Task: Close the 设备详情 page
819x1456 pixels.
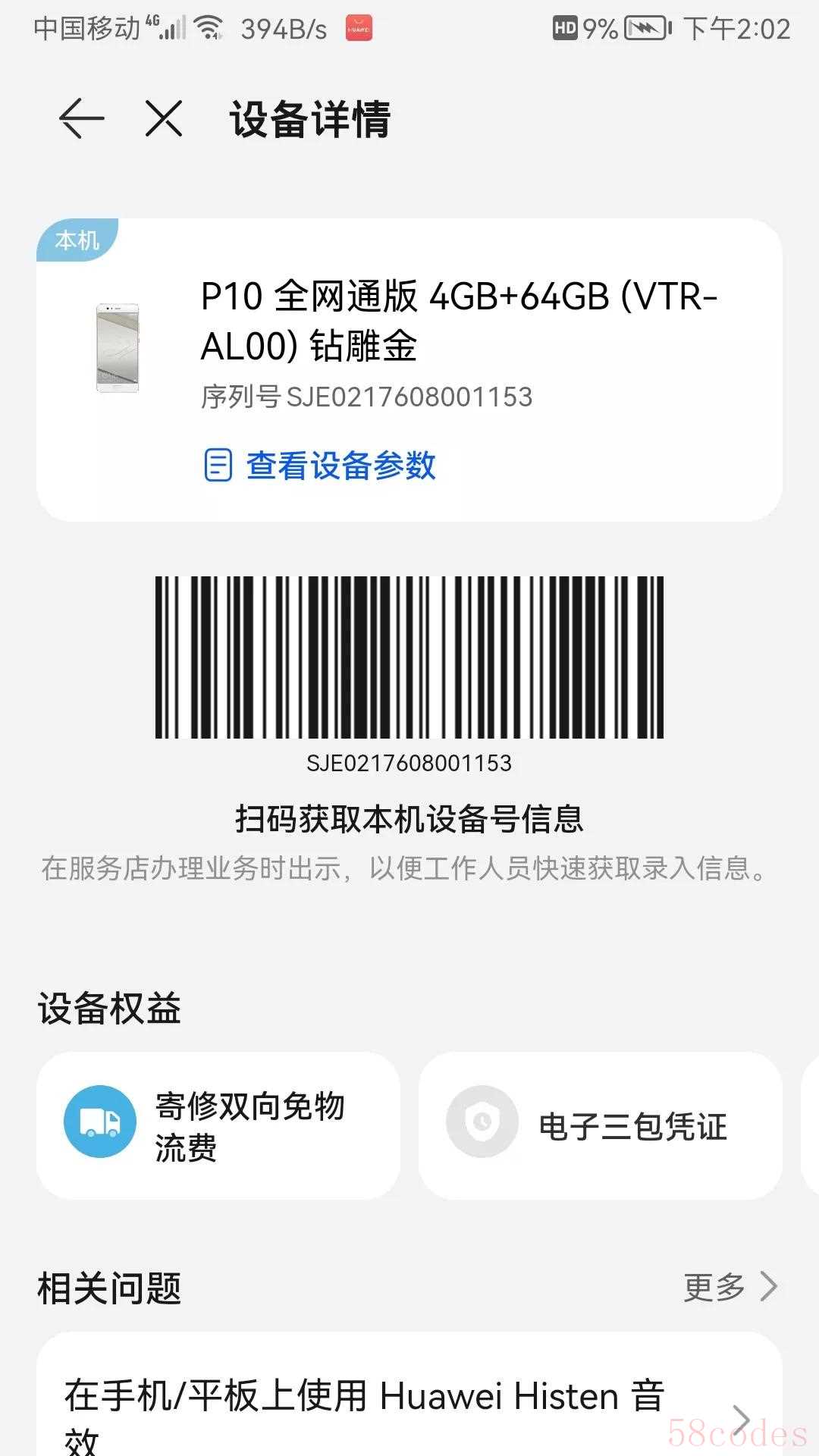Action: [x=164, y=119]
